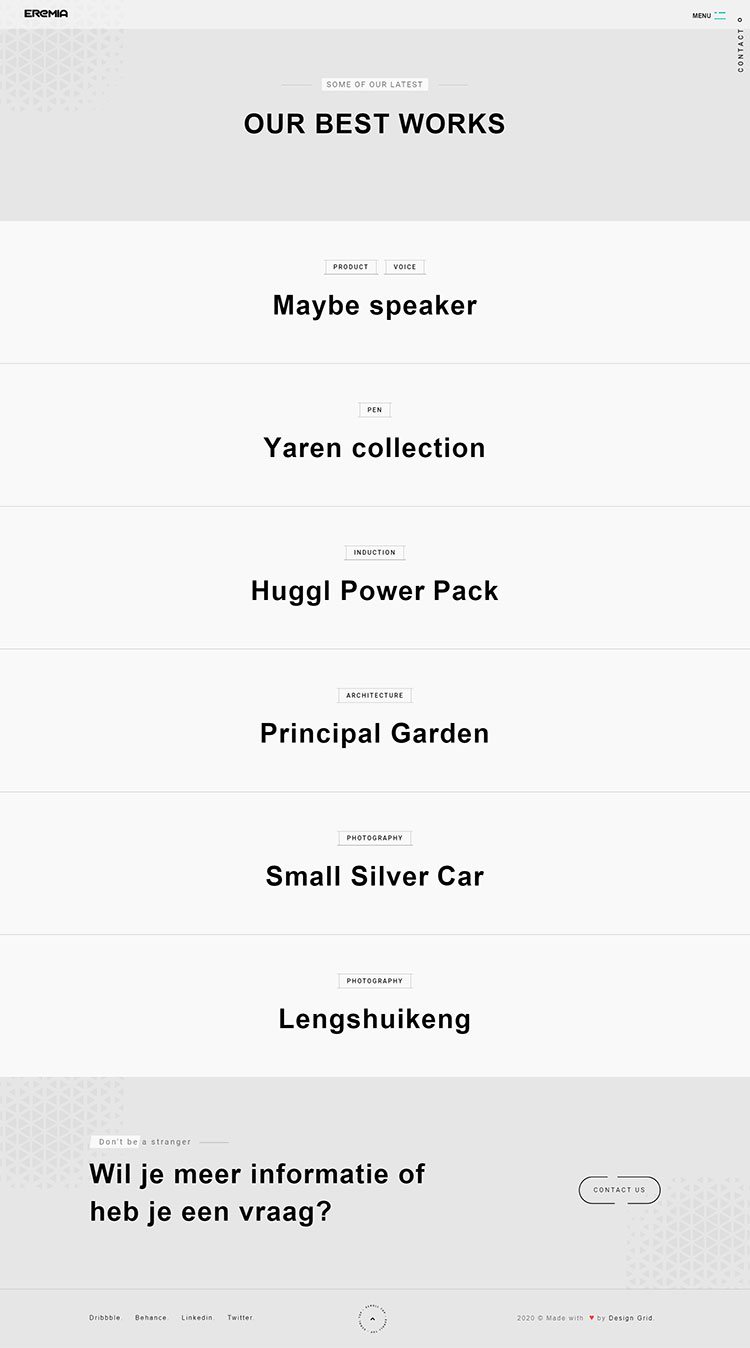750x1348 pixels.
Task: Tap the CONTACT US button
Action: point(619,1190)
